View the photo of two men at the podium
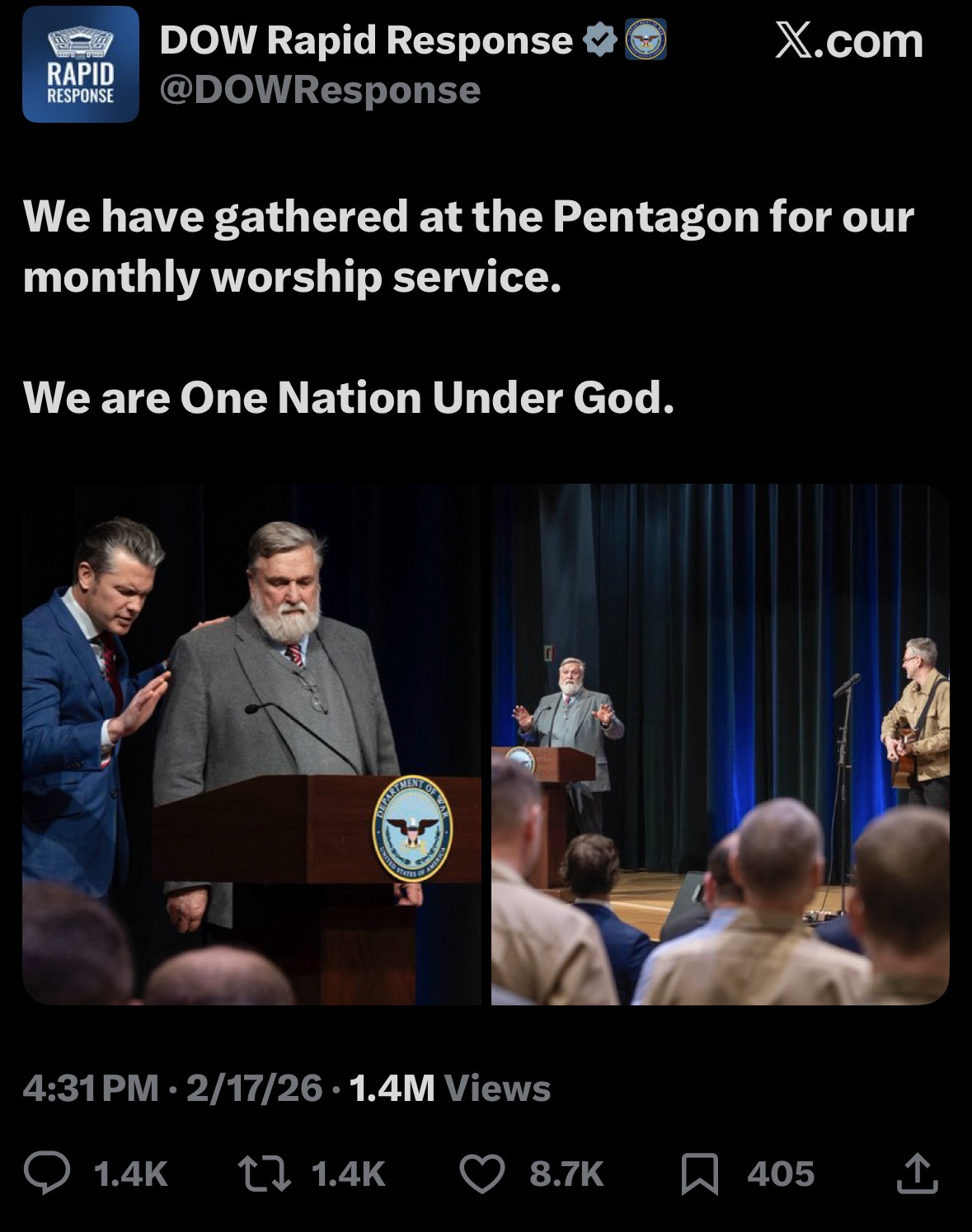The height and width of the screenshot is (1232, 972). (x=251, y=744)
